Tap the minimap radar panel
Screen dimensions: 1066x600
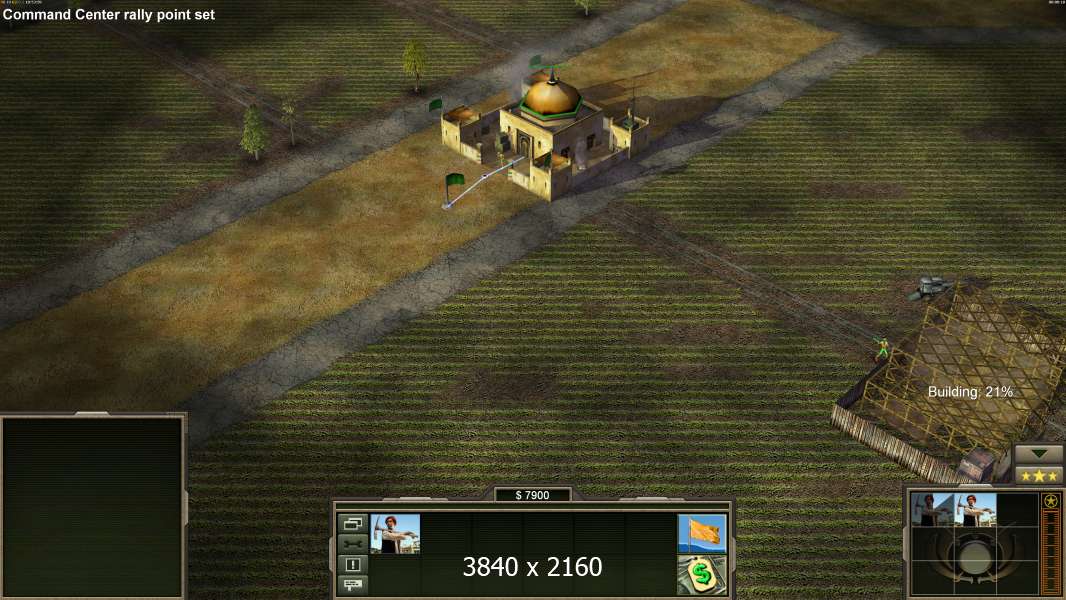(93, 507)
